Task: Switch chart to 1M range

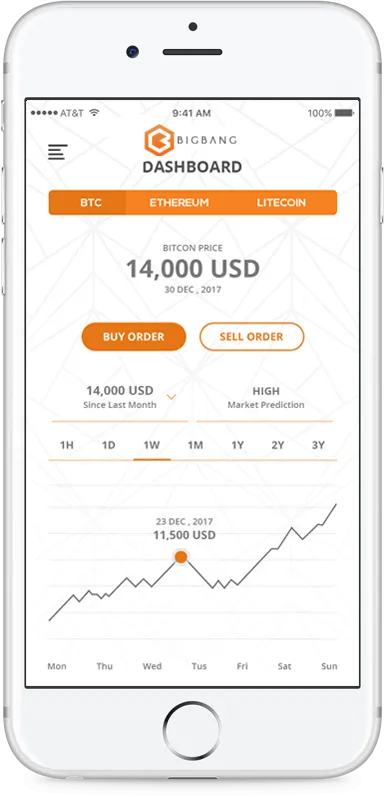Action: (x=195, y=445)
